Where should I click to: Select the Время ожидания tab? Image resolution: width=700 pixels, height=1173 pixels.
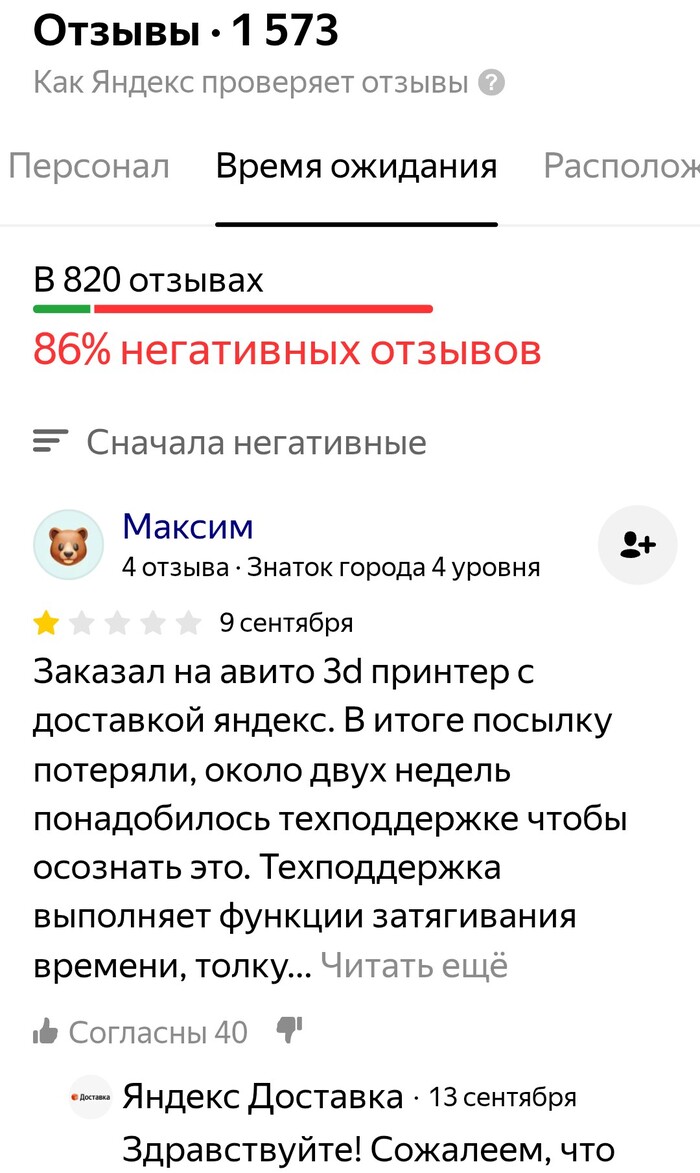click(x=356, y=166)
